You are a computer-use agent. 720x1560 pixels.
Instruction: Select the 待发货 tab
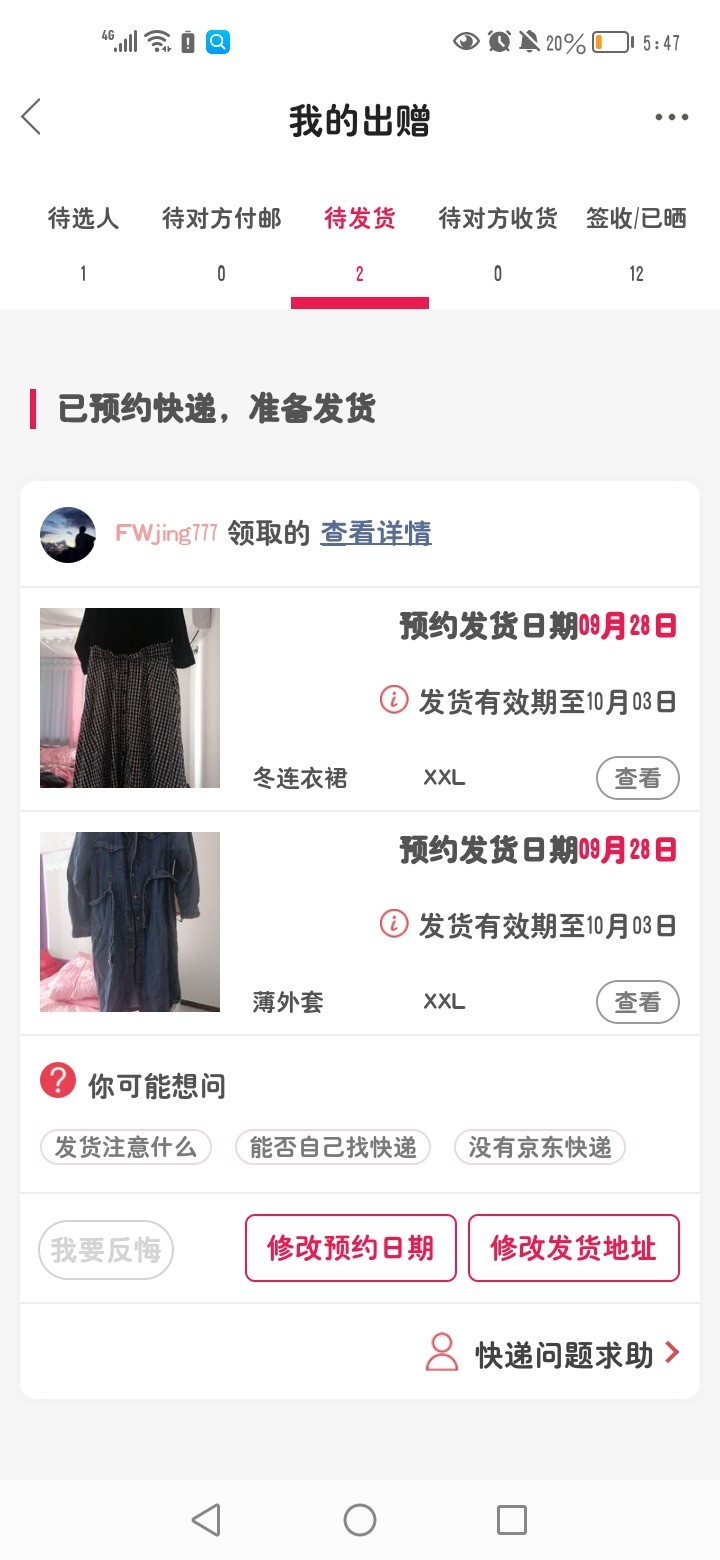(x=360, y=219)
